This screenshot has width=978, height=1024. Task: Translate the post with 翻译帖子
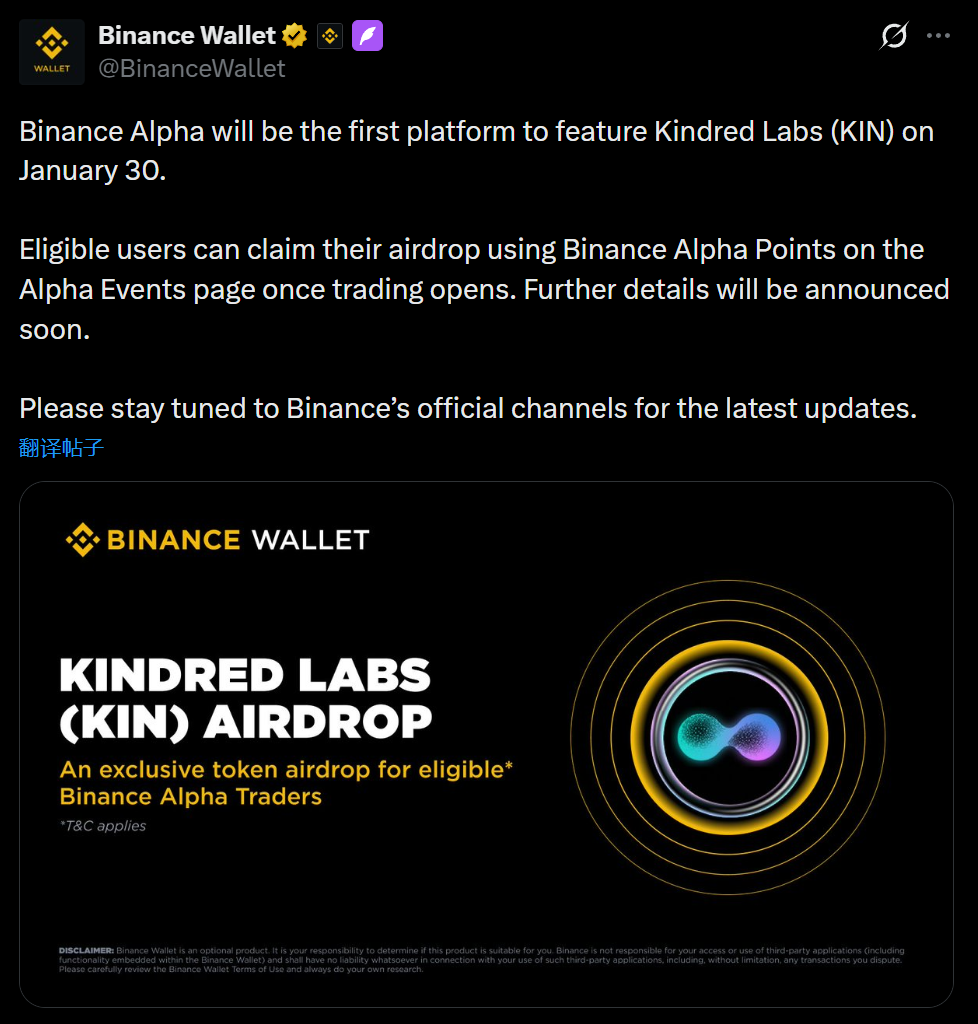62,447
